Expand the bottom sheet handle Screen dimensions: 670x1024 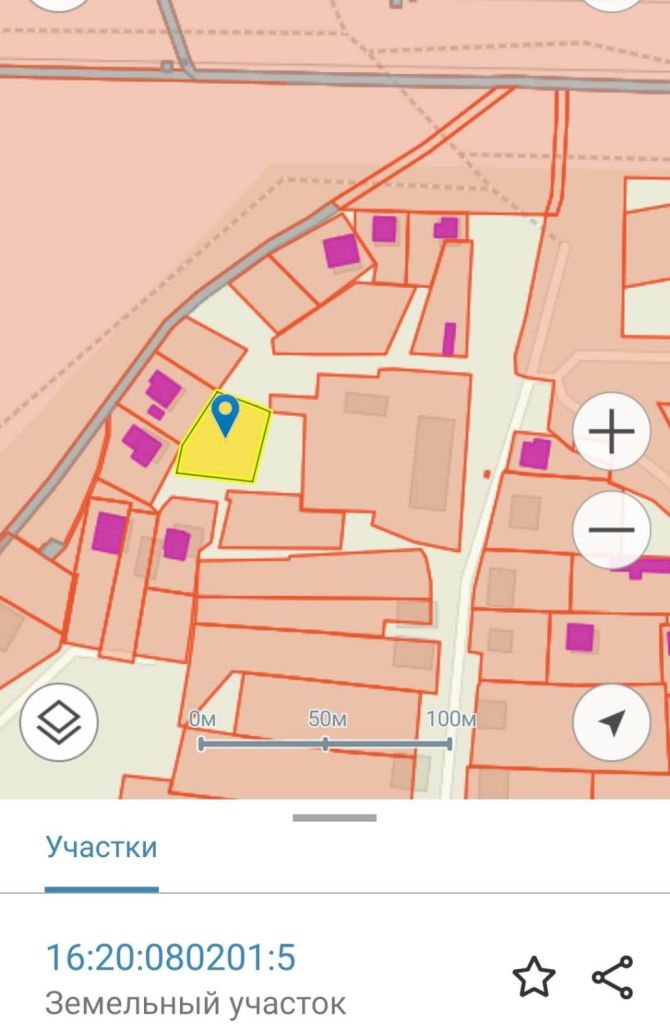[335, 818]
